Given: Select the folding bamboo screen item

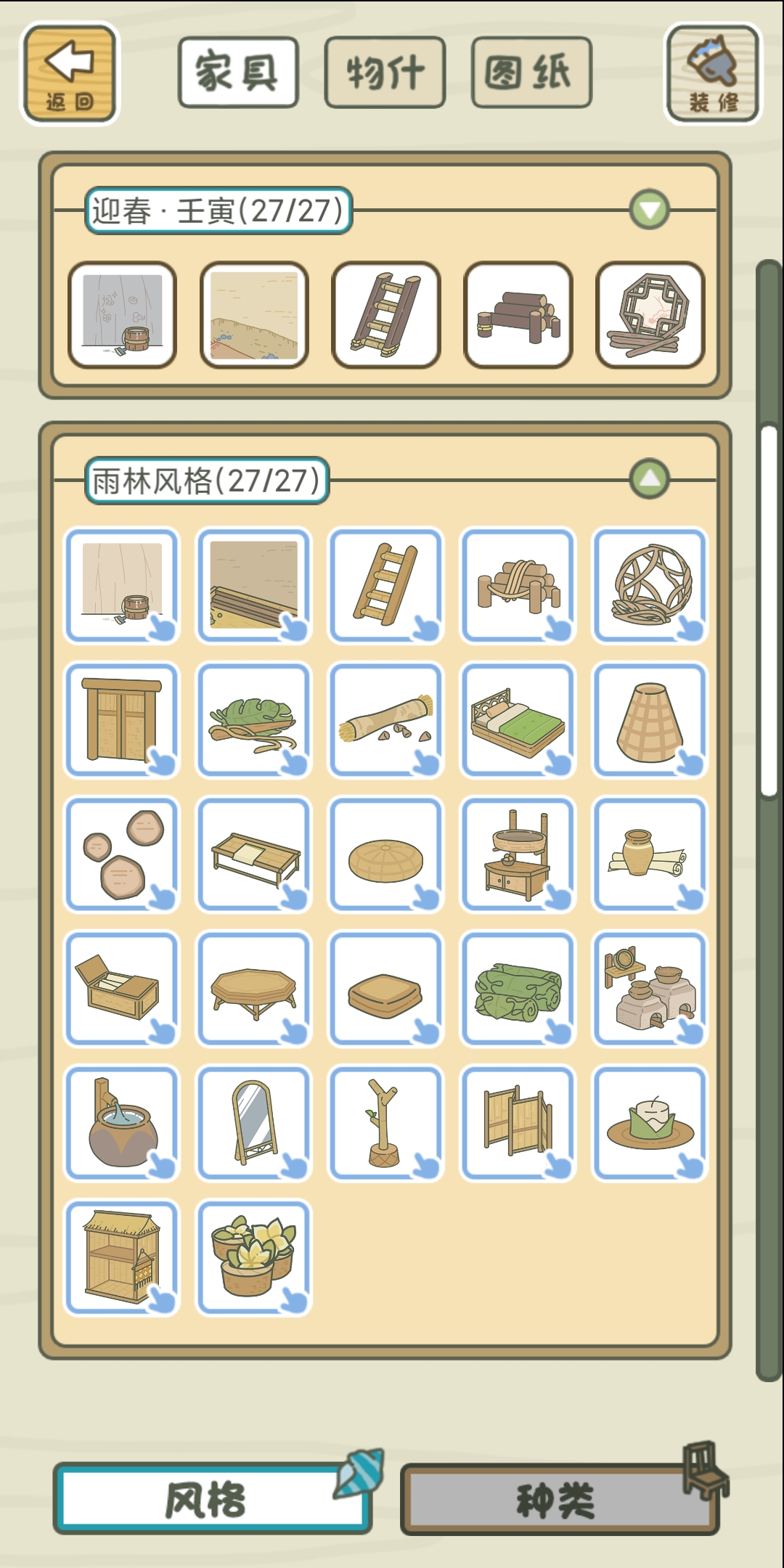Looking at the screenshot, I should coord(518,1123).
